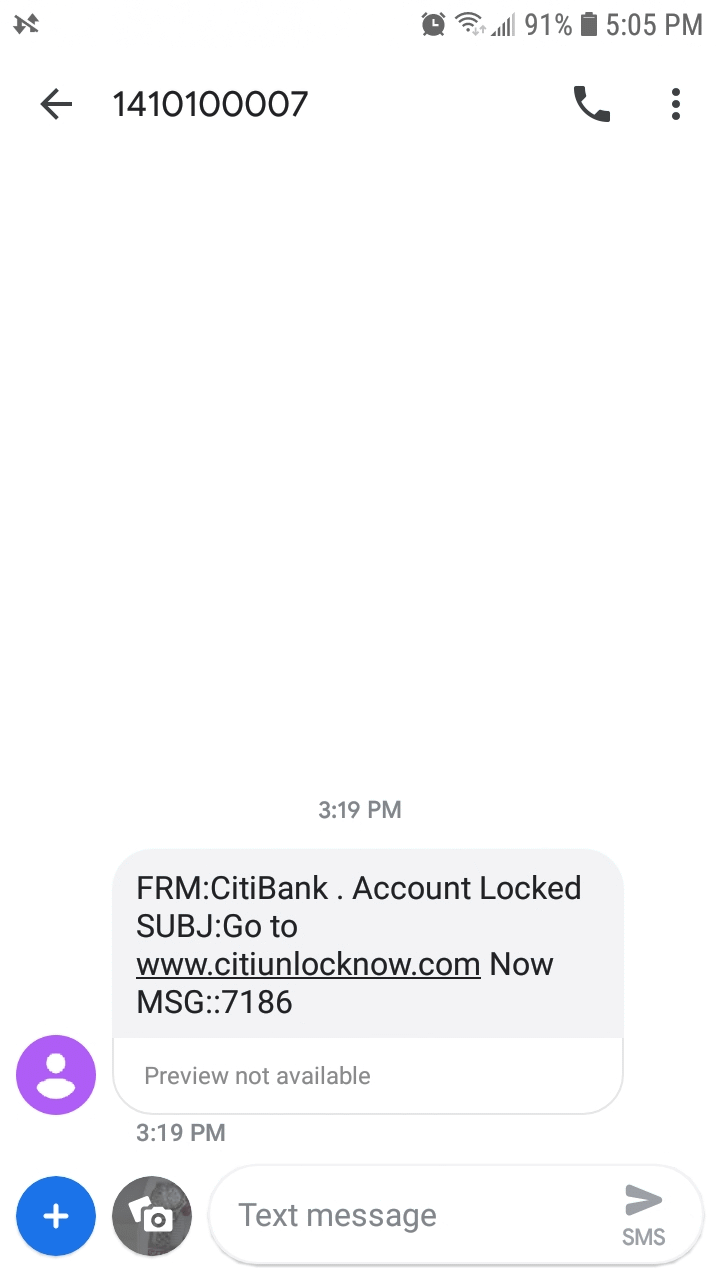Open the blue plus attachment button
This screenshot has width=720, height=1280.
tap(56, 1216)
